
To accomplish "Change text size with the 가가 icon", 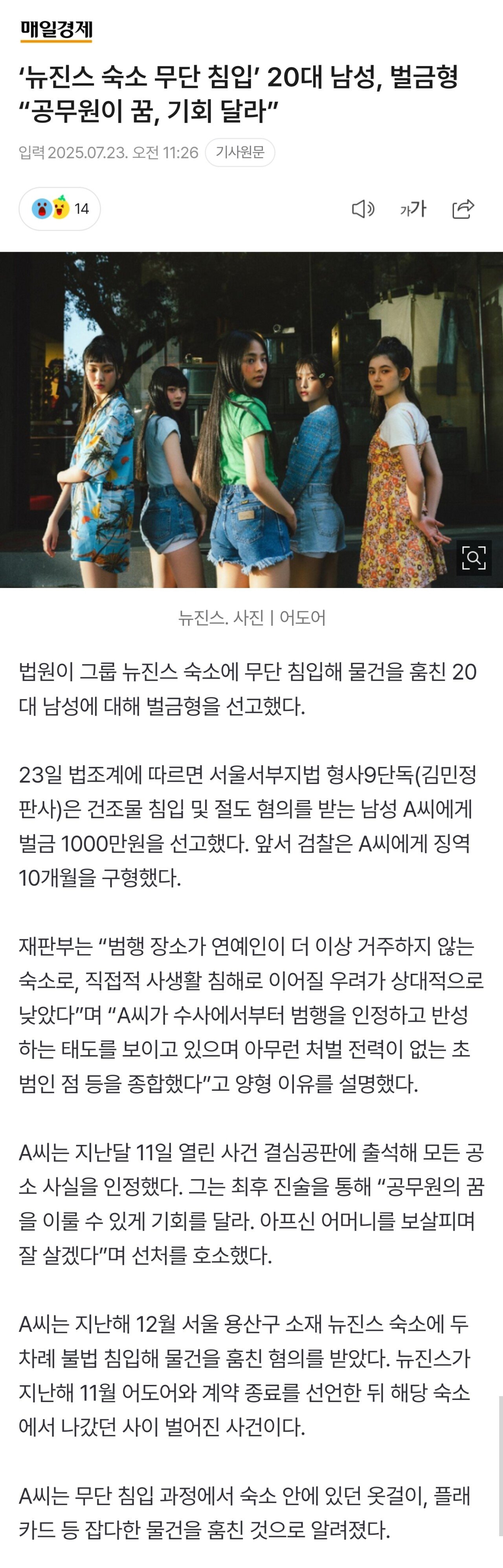I will click(x=413, y=209).
